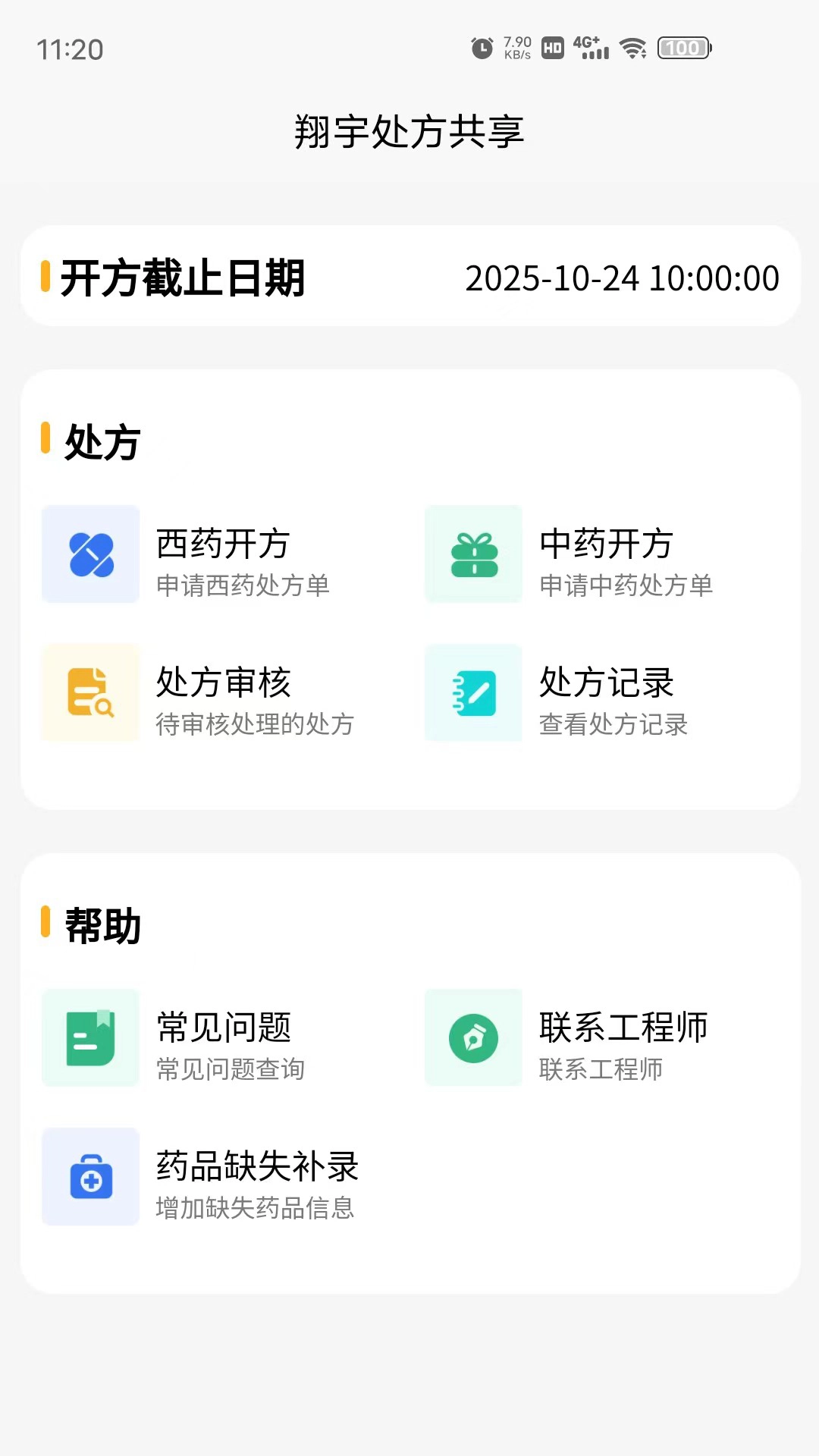Select the 中药开方 green gift icon

click(x=473, y=554)
